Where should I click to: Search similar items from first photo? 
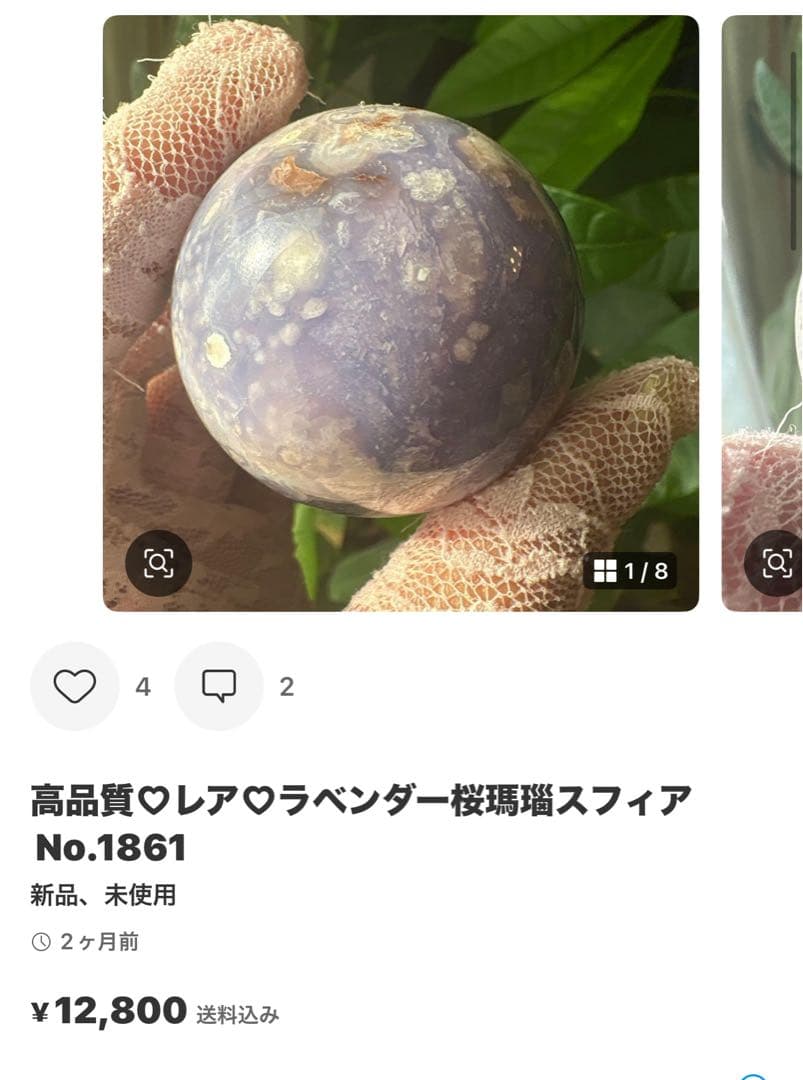[158, 563]
